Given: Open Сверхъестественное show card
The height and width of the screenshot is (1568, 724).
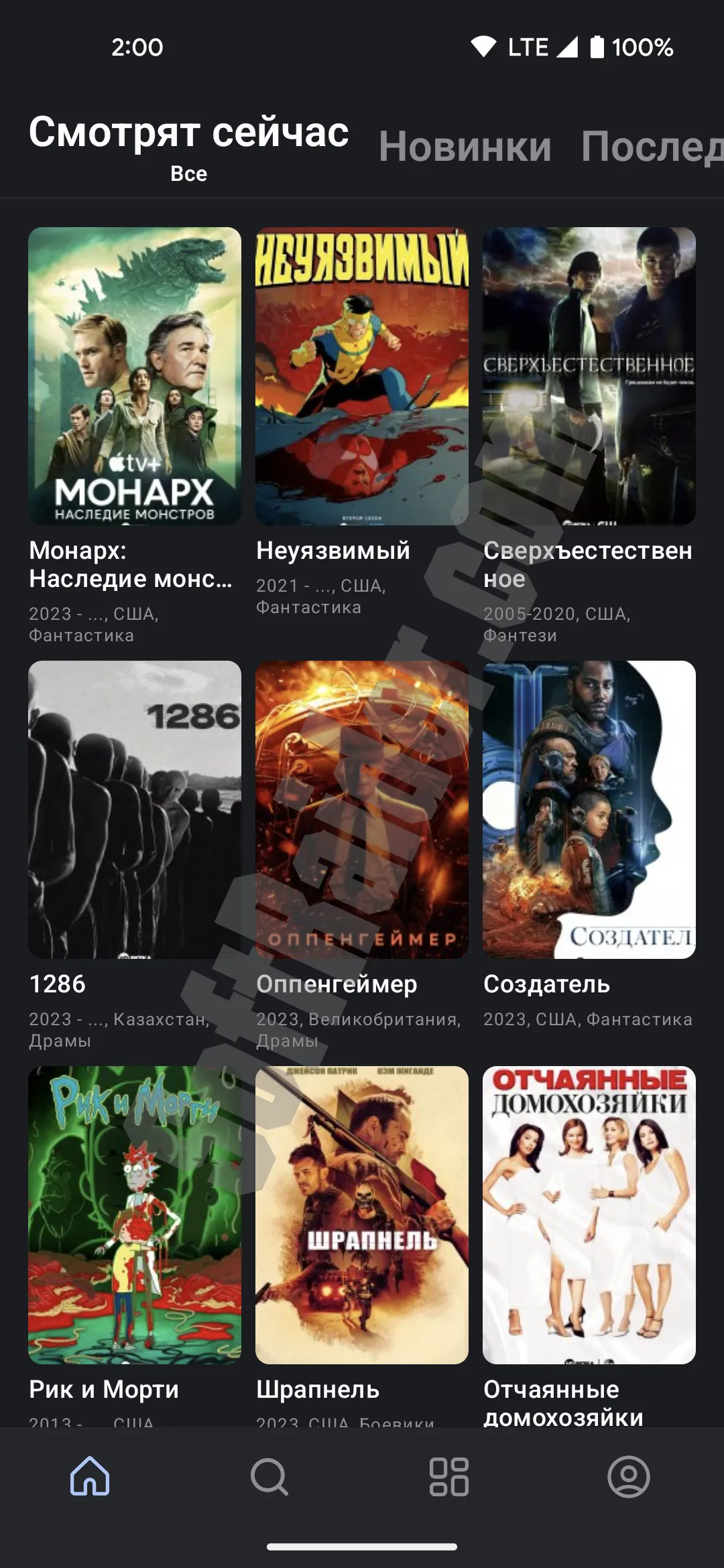Looking at the screenshot, I should pyautogui.click(x=589, y=376).
